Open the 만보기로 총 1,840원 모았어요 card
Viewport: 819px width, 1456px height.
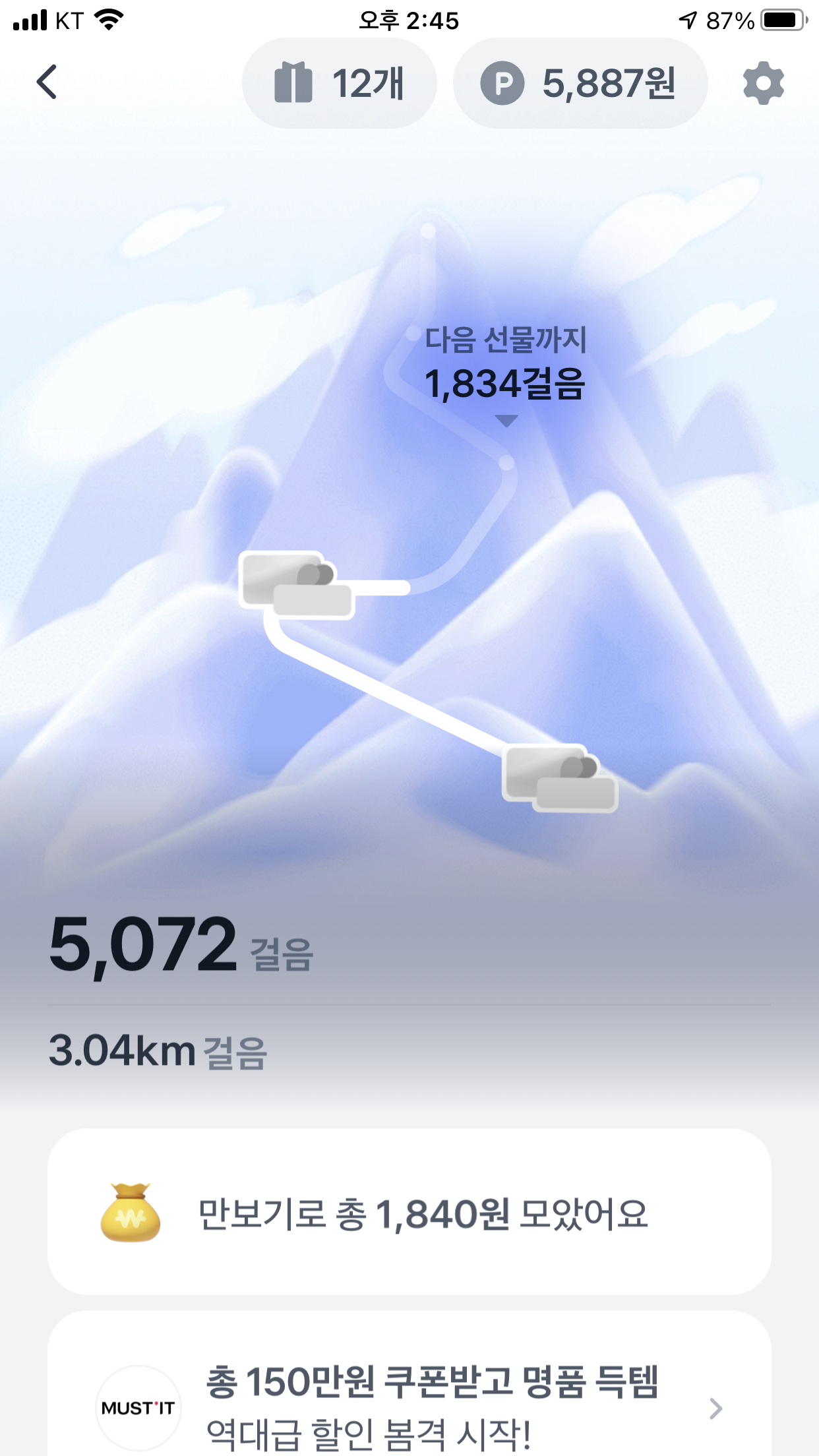click(x=409, y=1212)
